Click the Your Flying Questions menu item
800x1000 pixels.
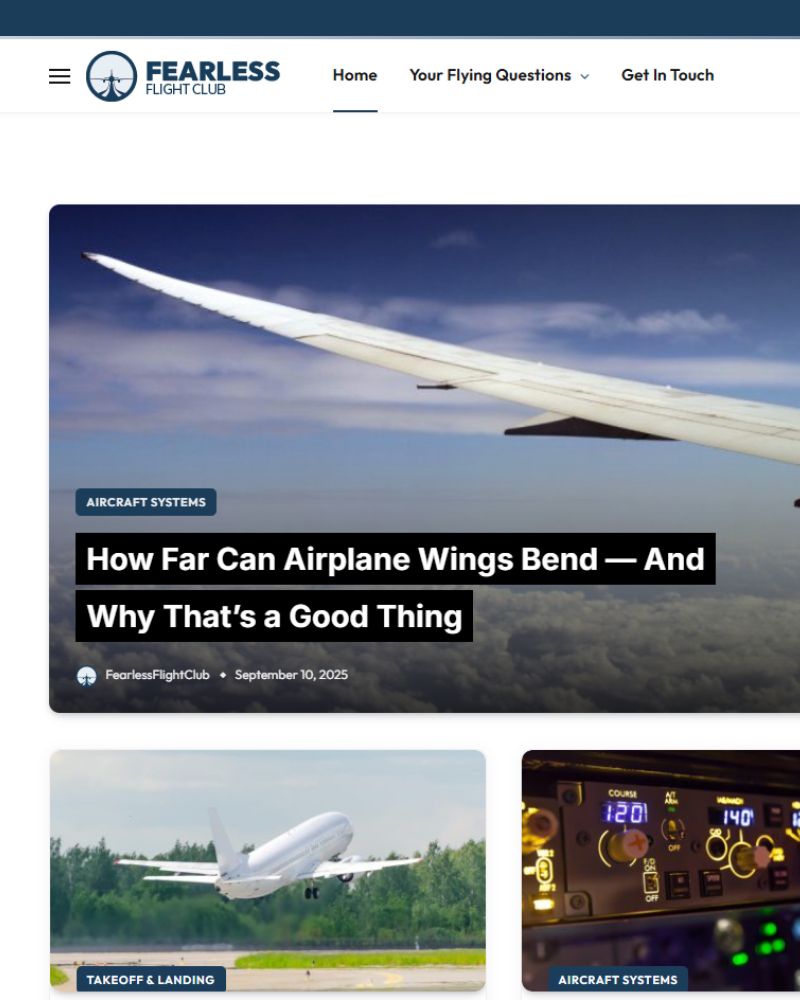[x=491, y=75]
